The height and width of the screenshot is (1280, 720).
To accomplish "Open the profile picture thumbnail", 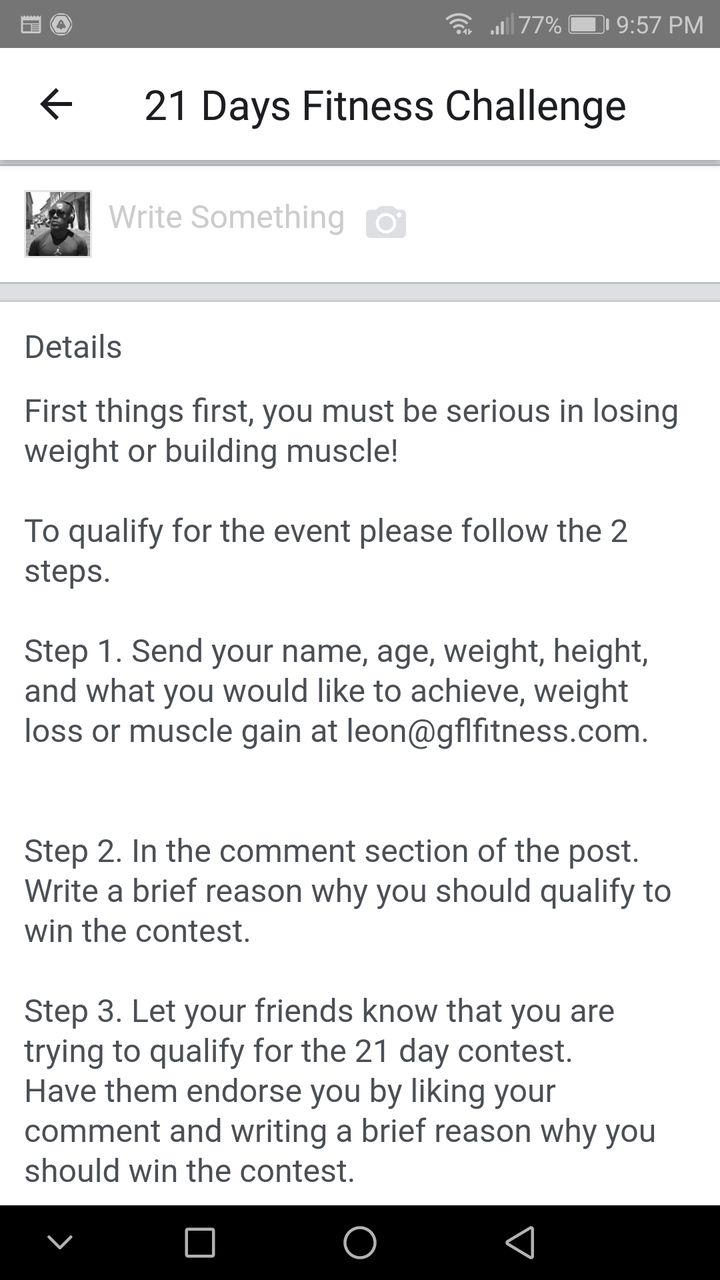I will (x=58, y=224).
